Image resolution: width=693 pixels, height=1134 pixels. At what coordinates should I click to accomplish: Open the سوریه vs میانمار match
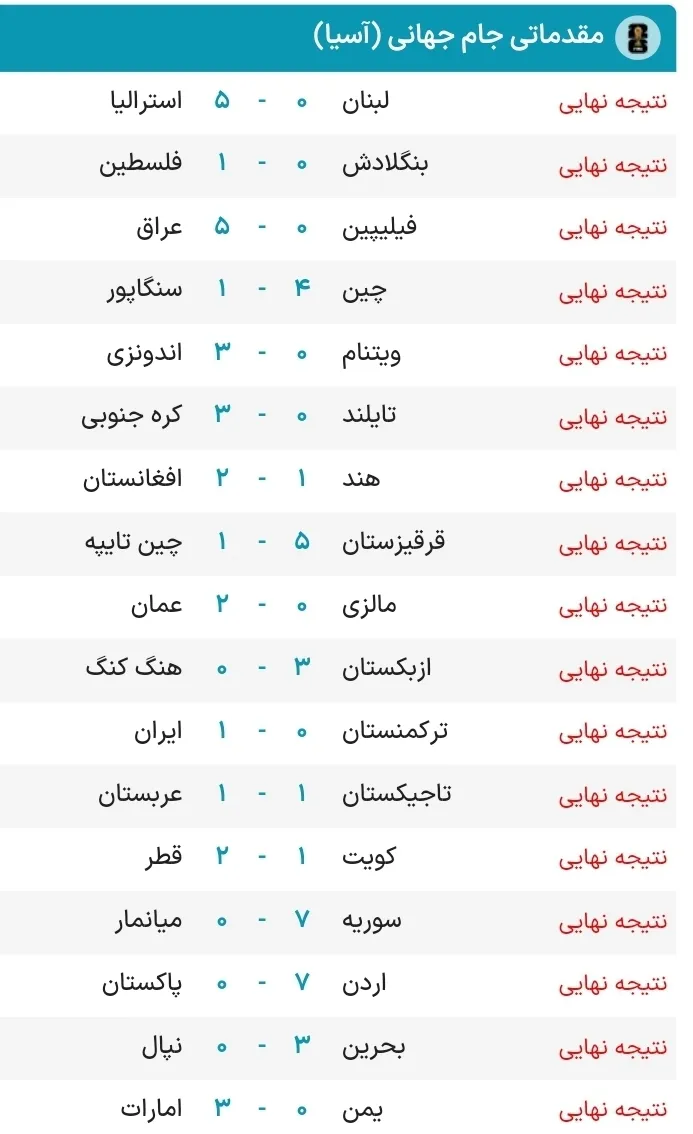[338, 921]
